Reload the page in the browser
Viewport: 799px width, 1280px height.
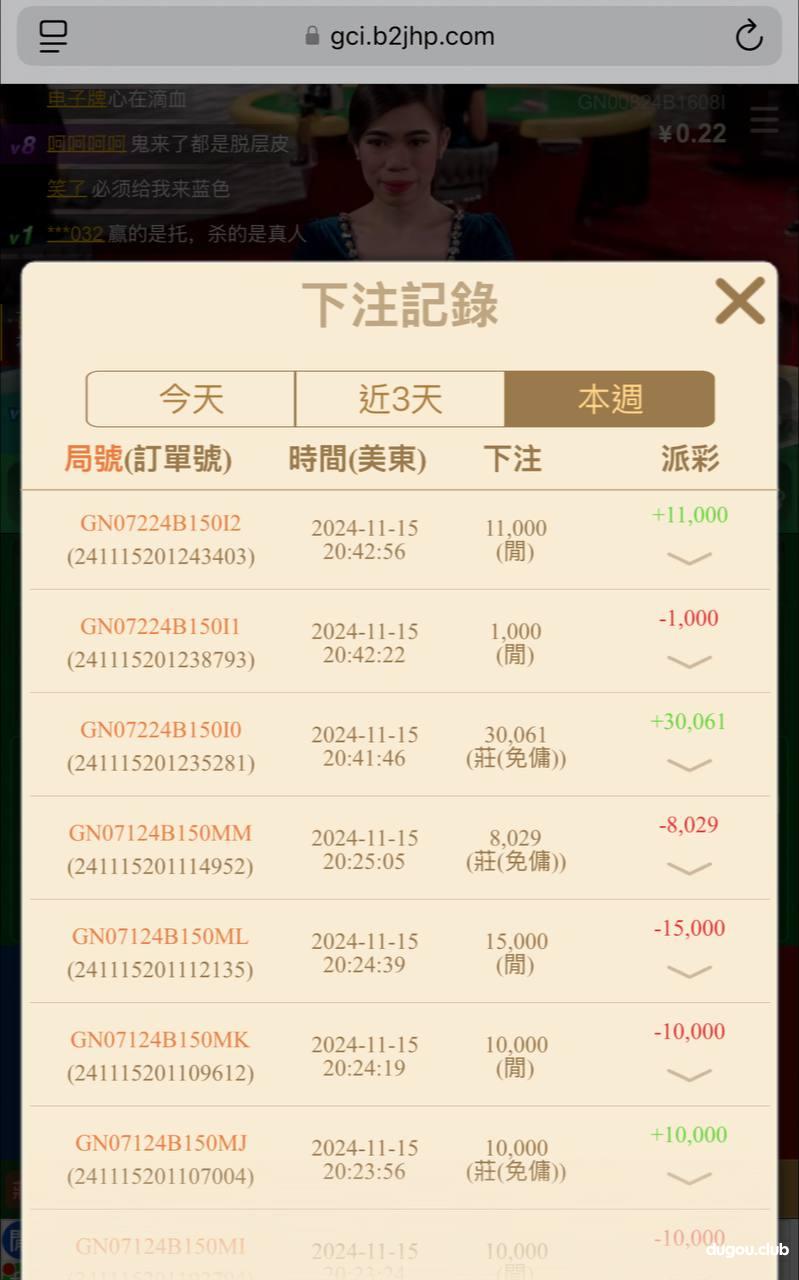[x=748, y=37]
